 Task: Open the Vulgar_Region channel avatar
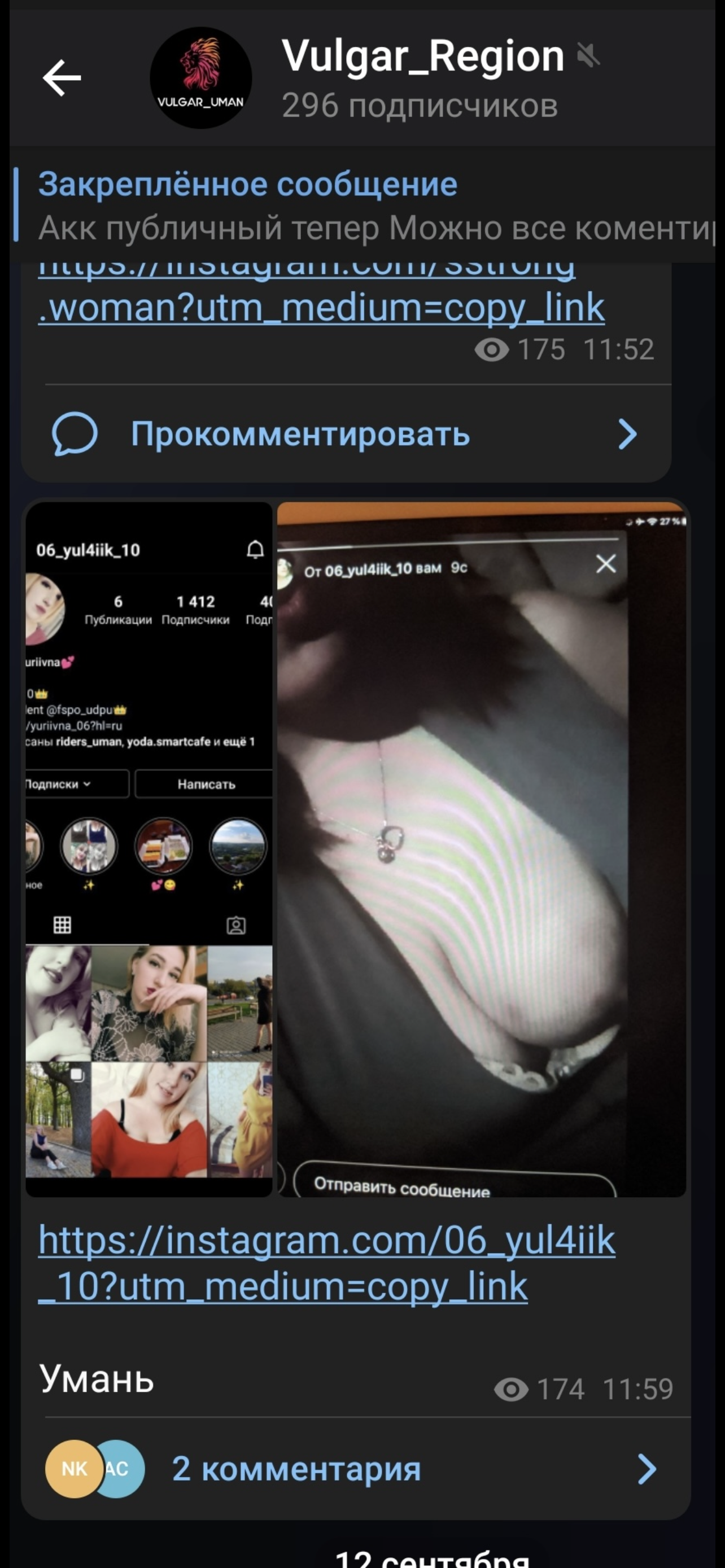(201, 78)
